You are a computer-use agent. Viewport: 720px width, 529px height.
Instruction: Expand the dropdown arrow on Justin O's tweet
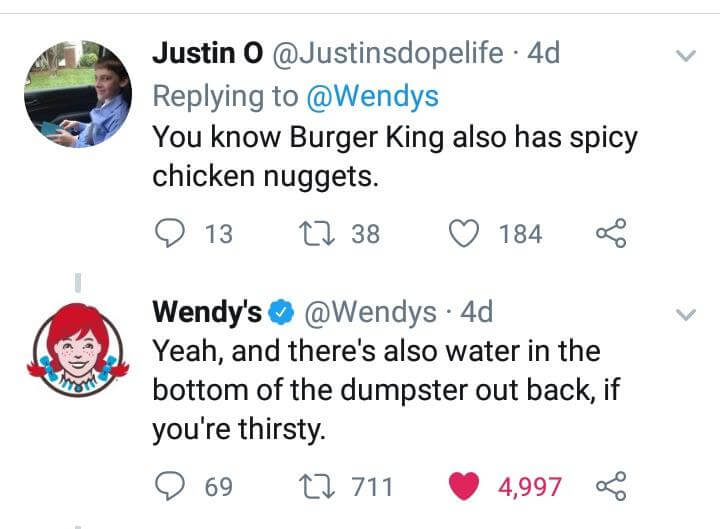tap(685, 58)
